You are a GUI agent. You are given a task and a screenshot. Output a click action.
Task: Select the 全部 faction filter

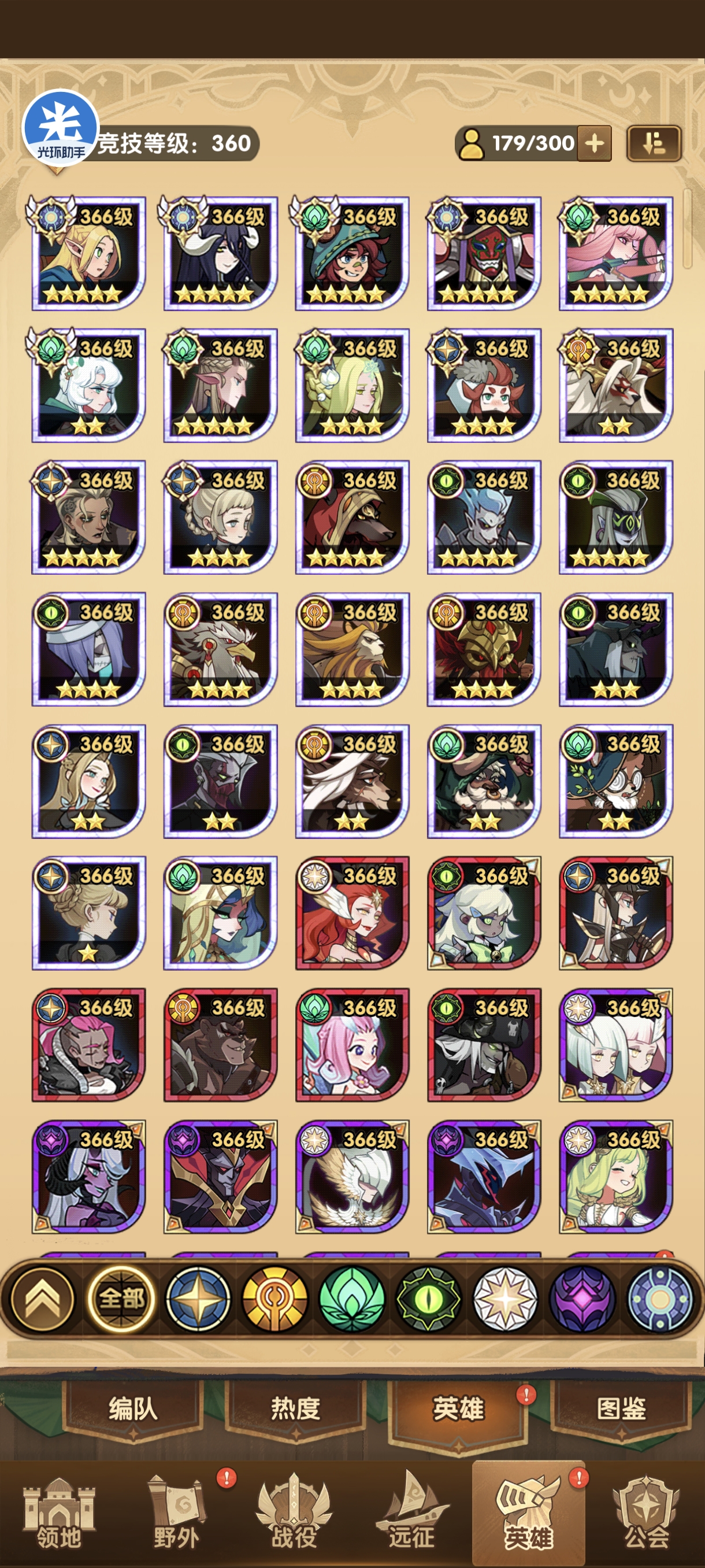[120, 1299]
